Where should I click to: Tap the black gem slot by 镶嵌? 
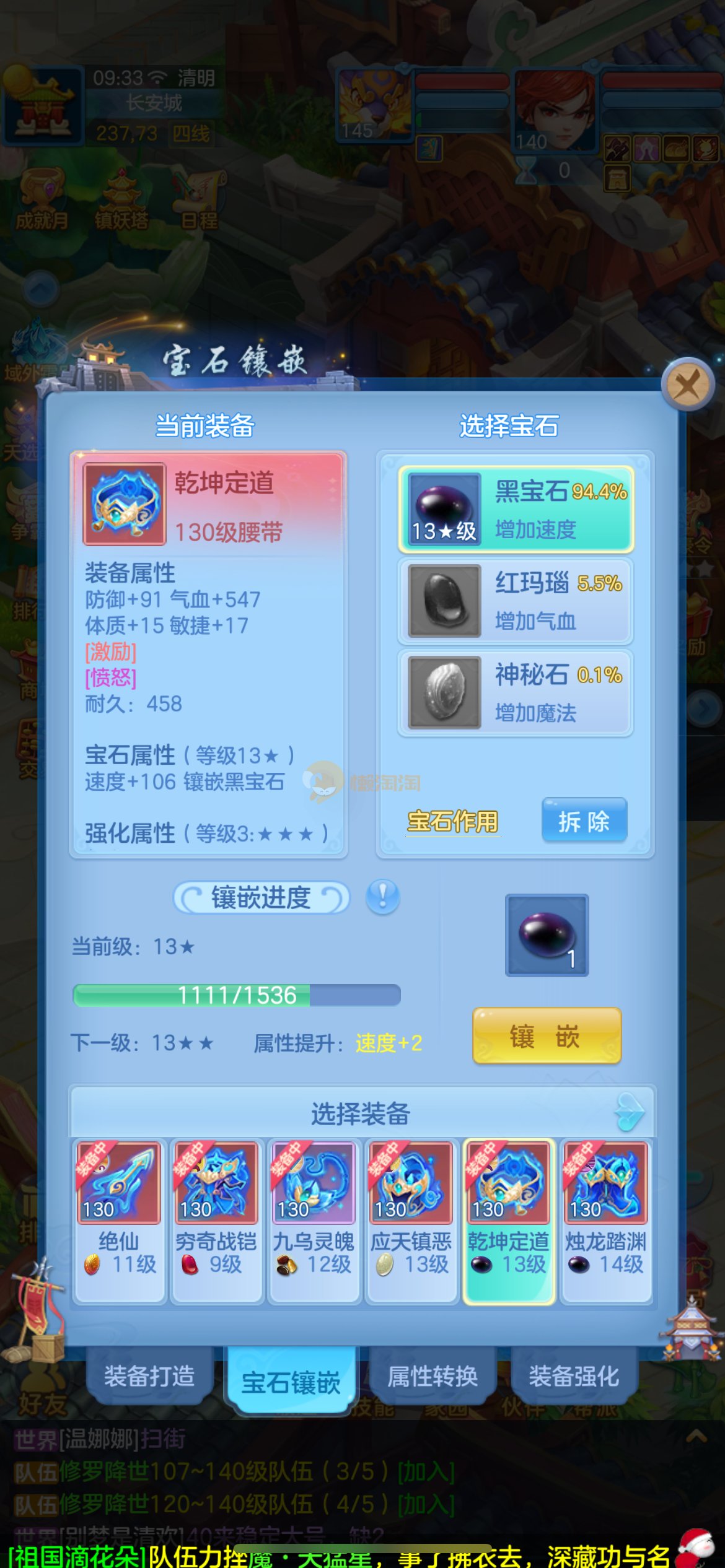click(547, 935)
